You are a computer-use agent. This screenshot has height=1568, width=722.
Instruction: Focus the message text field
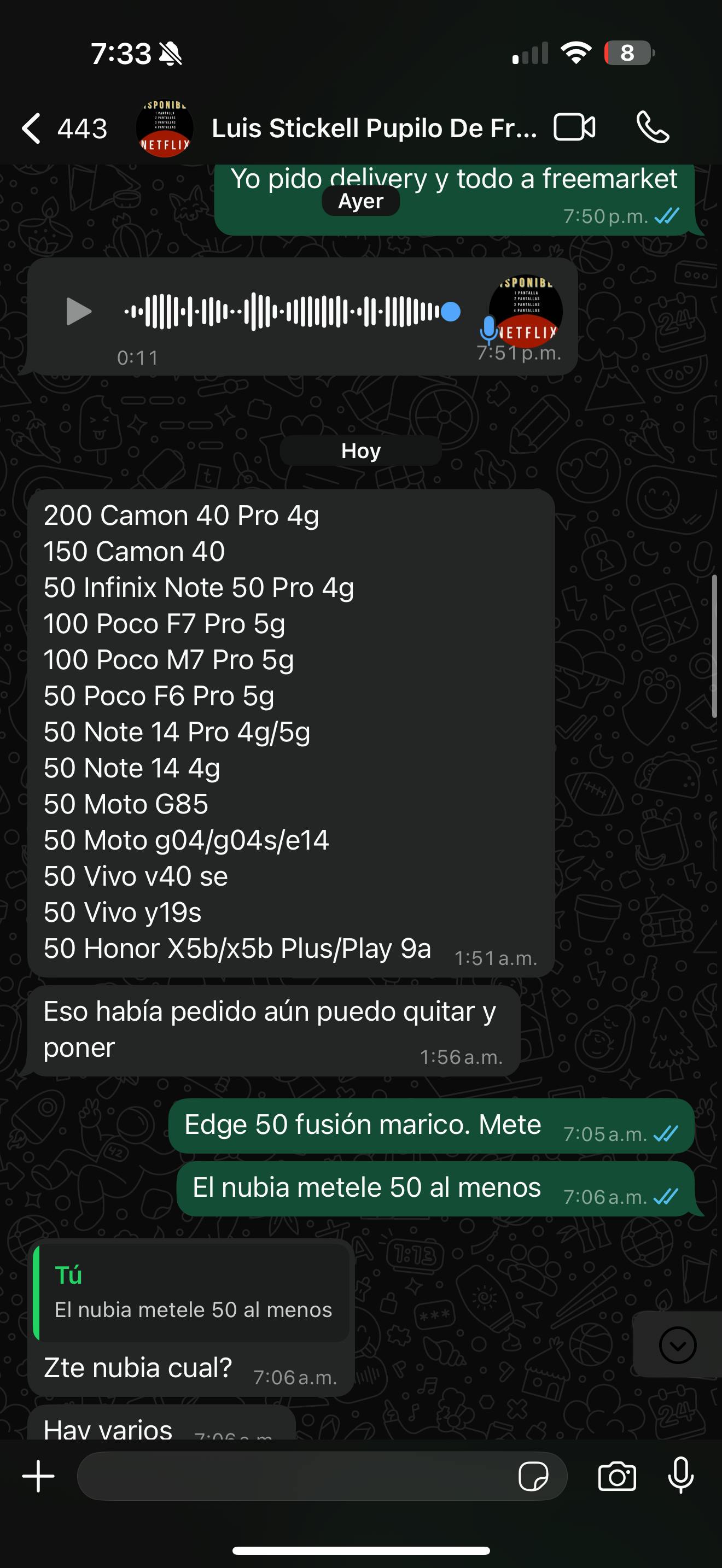tap(295, 1476)
